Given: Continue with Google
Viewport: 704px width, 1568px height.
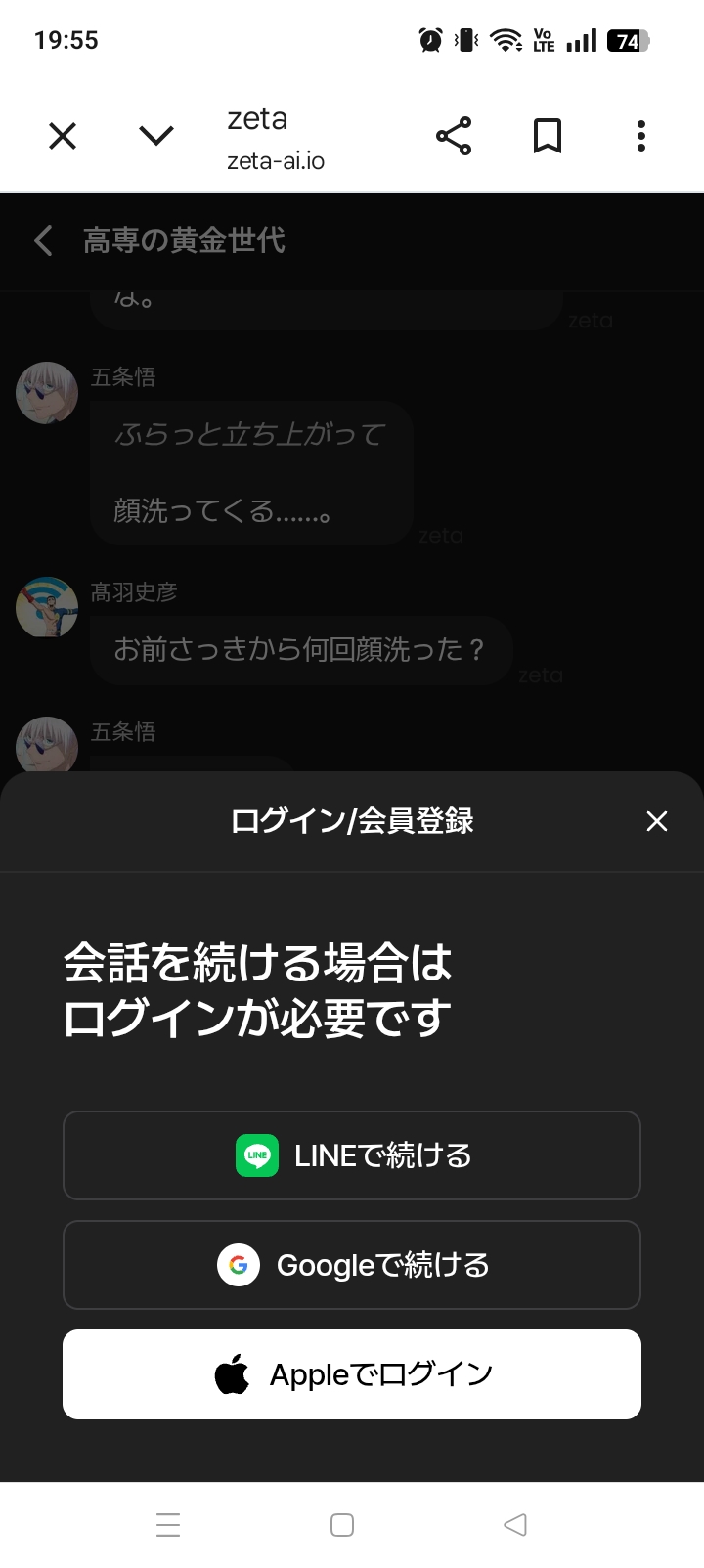Looking at the screenshot, I should tap(352, 1265).
